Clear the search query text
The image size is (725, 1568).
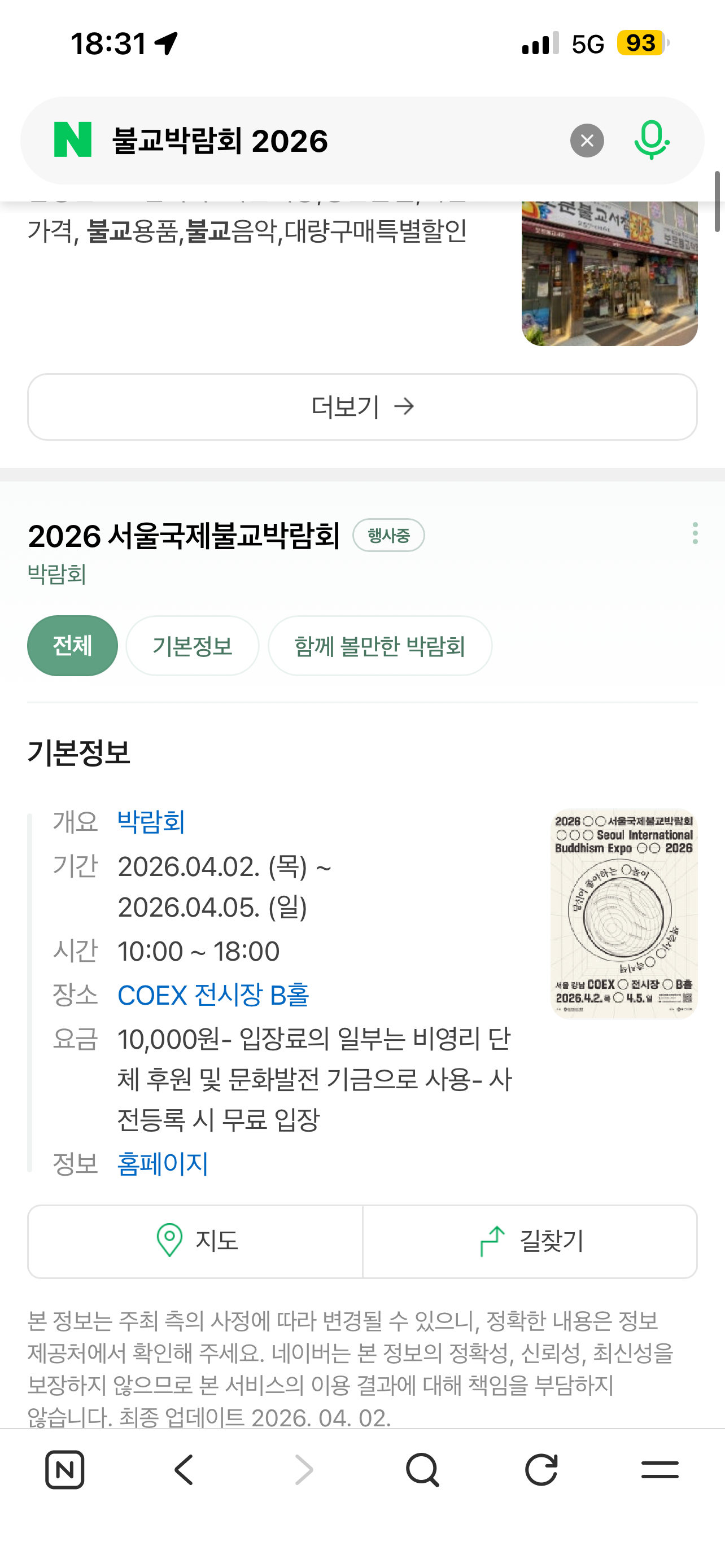coord(587,141)
